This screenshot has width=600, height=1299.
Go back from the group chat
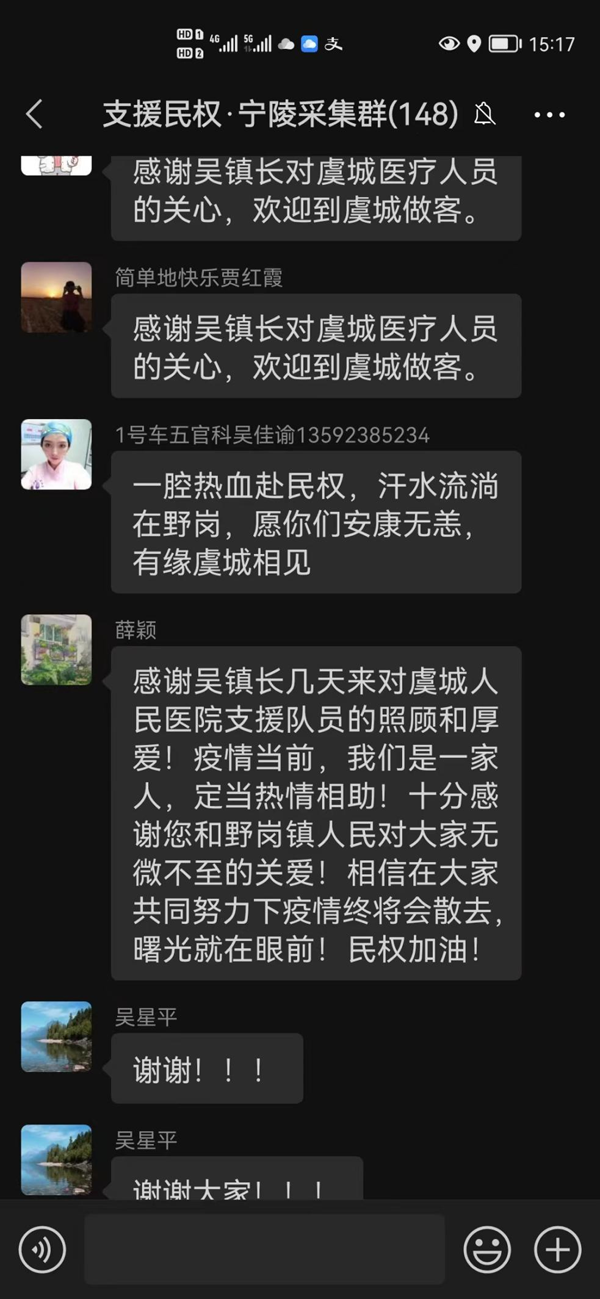point(34,114)
